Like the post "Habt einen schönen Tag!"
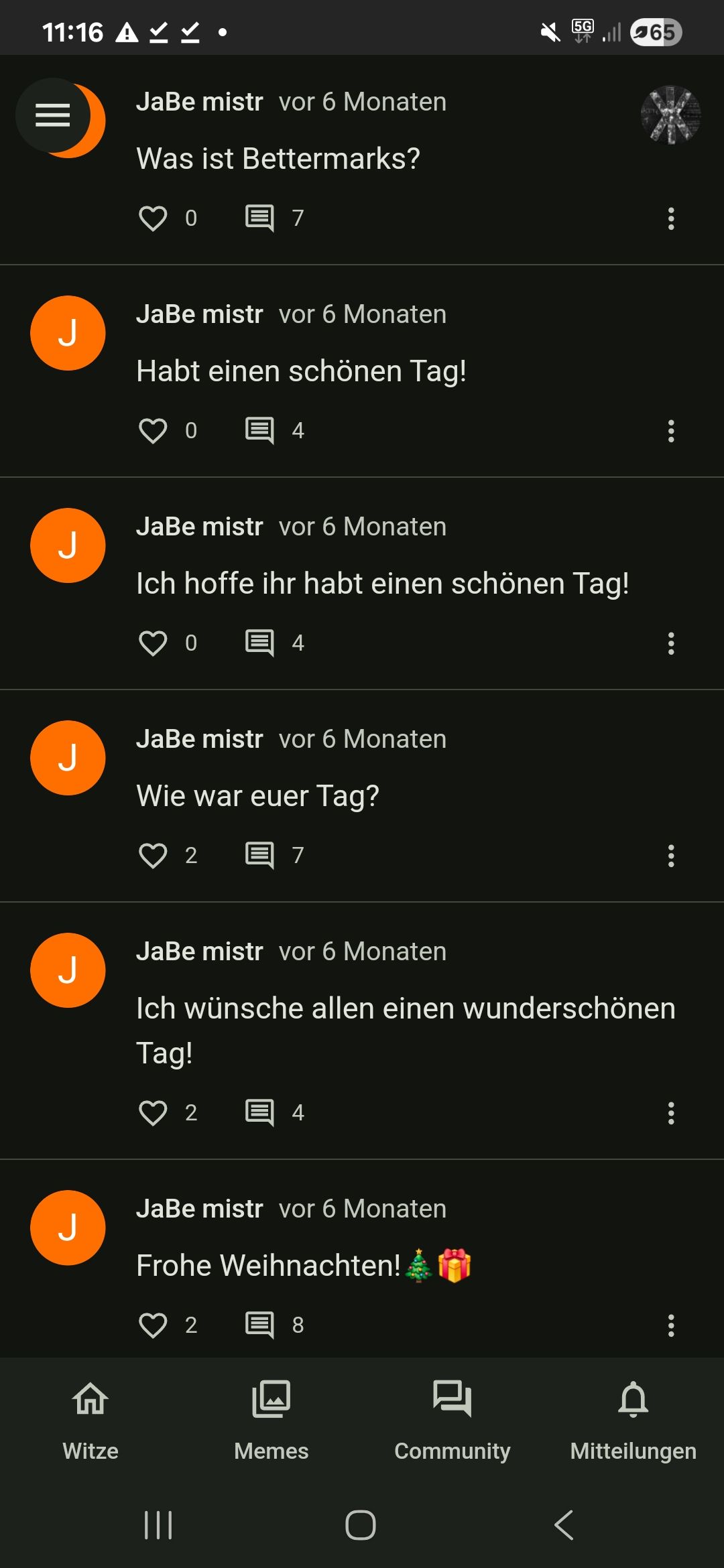724x1568 pixels. pos(153,431)
